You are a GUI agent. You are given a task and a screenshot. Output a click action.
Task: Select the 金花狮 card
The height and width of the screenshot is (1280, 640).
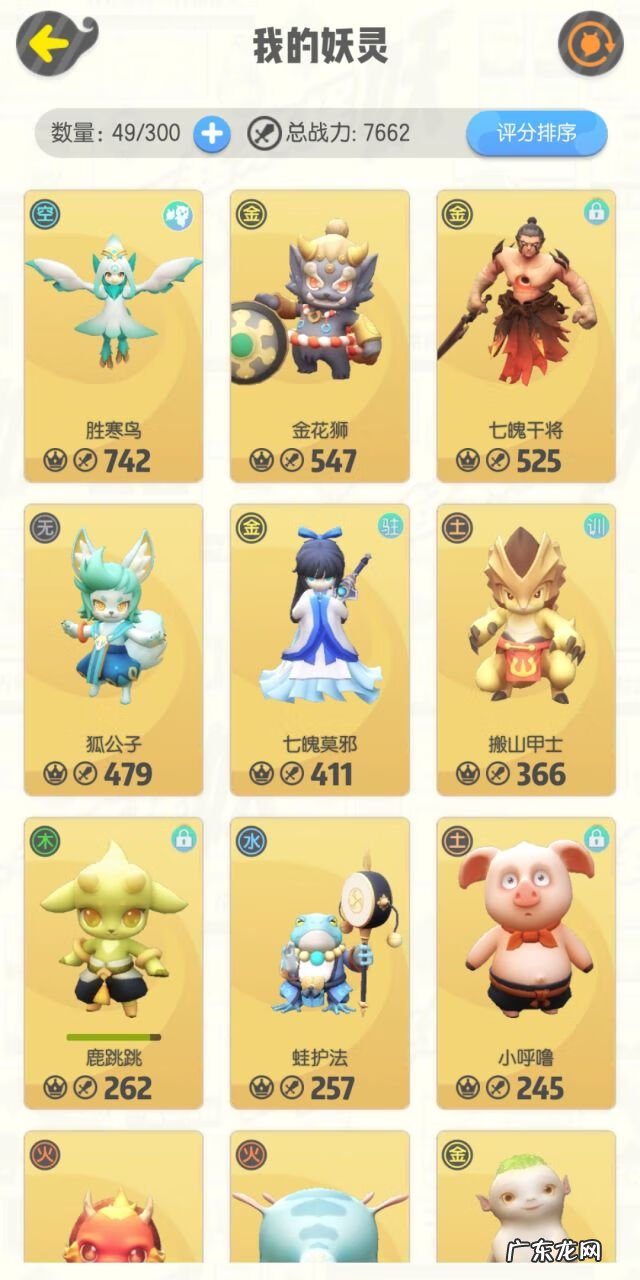(x=320, y=336)
